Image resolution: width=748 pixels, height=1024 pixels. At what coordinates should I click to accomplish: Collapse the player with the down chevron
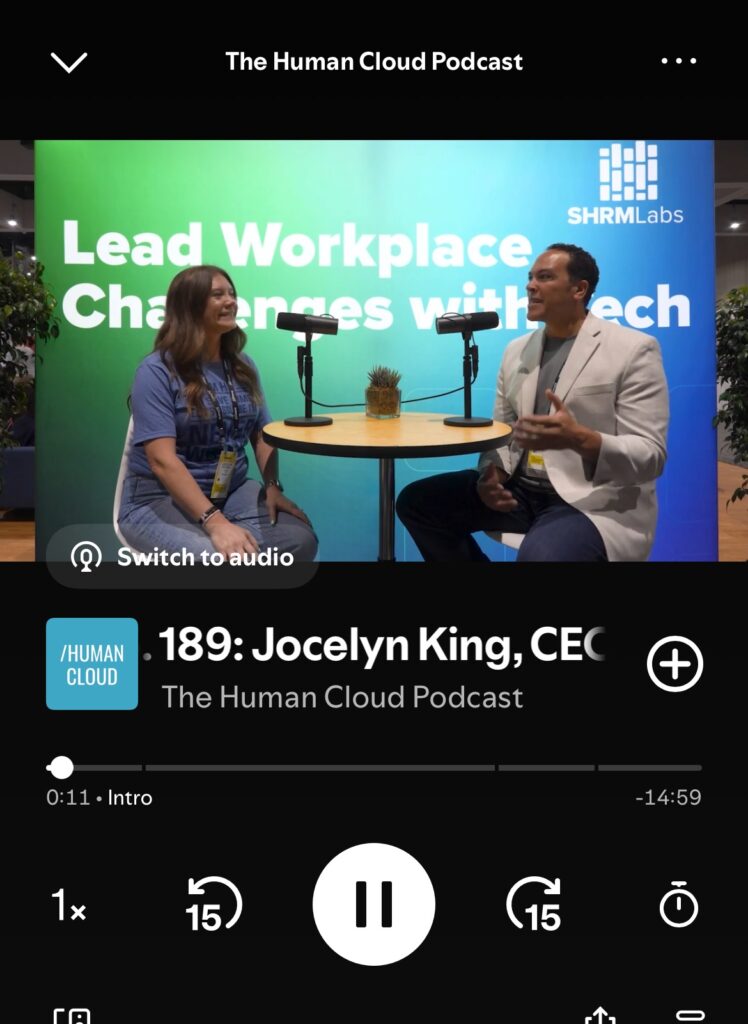coord(69,62)
